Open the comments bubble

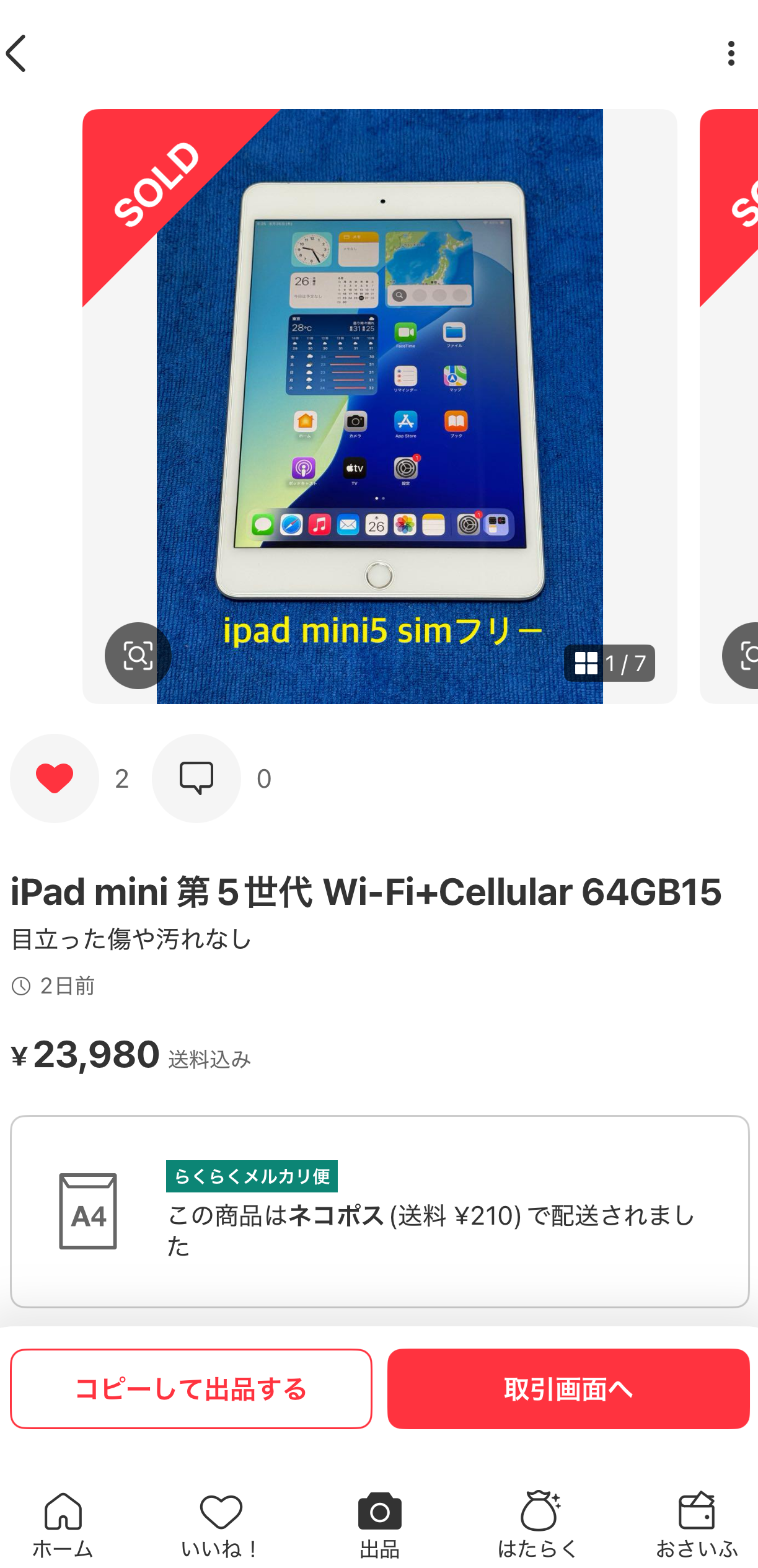click(x=196, y=778)
